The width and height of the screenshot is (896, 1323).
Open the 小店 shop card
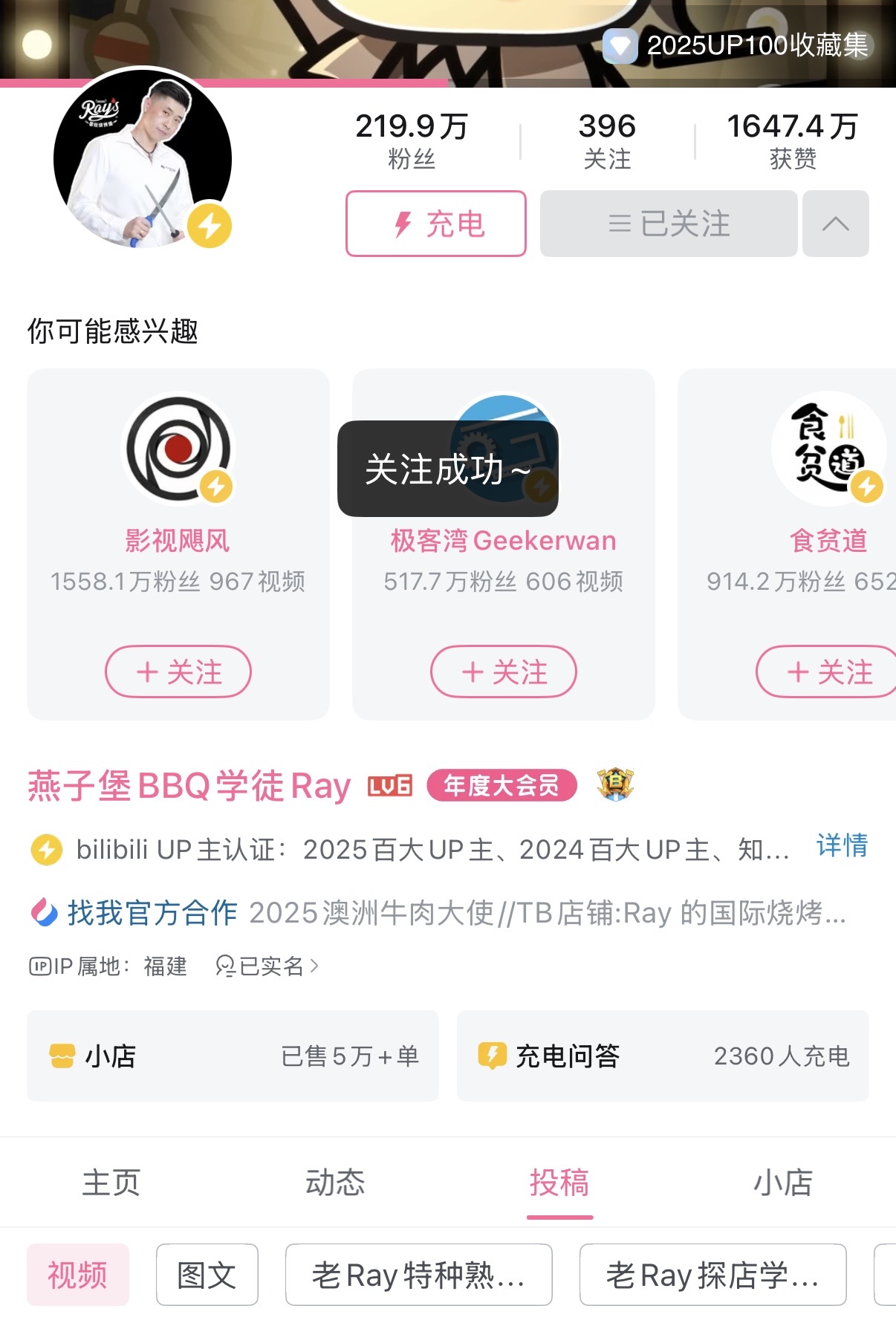[x=233, y=1056]
